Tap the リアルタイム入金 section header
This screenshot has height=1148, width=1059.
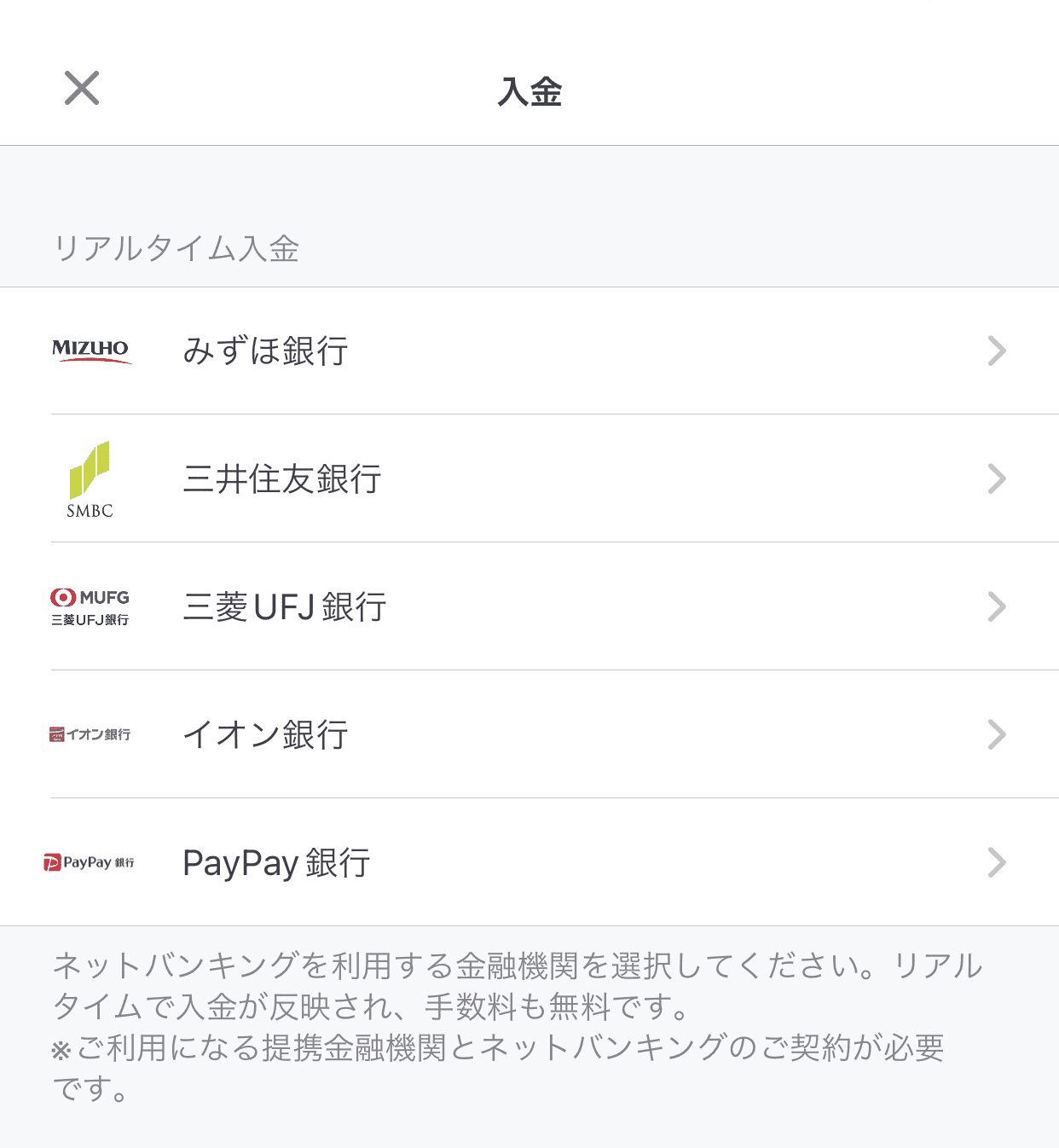(x=178, y=247)
